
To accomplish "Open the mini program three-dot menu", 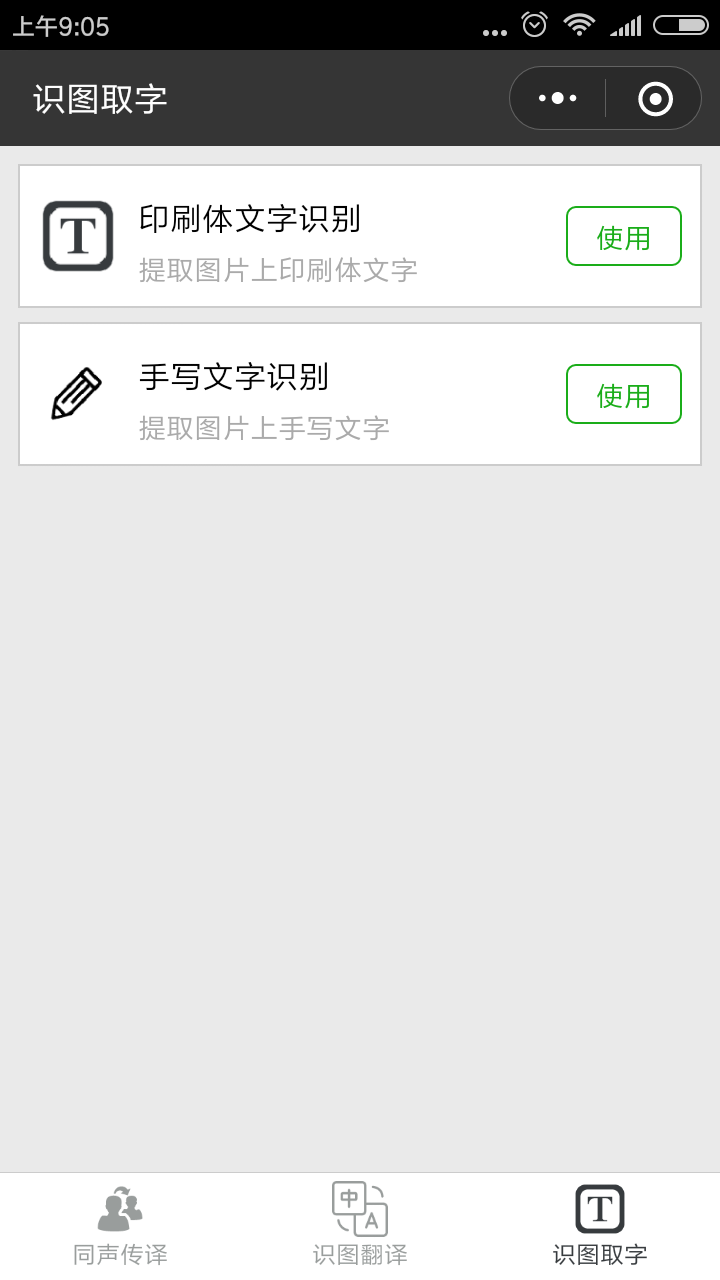I will point(557,98).
